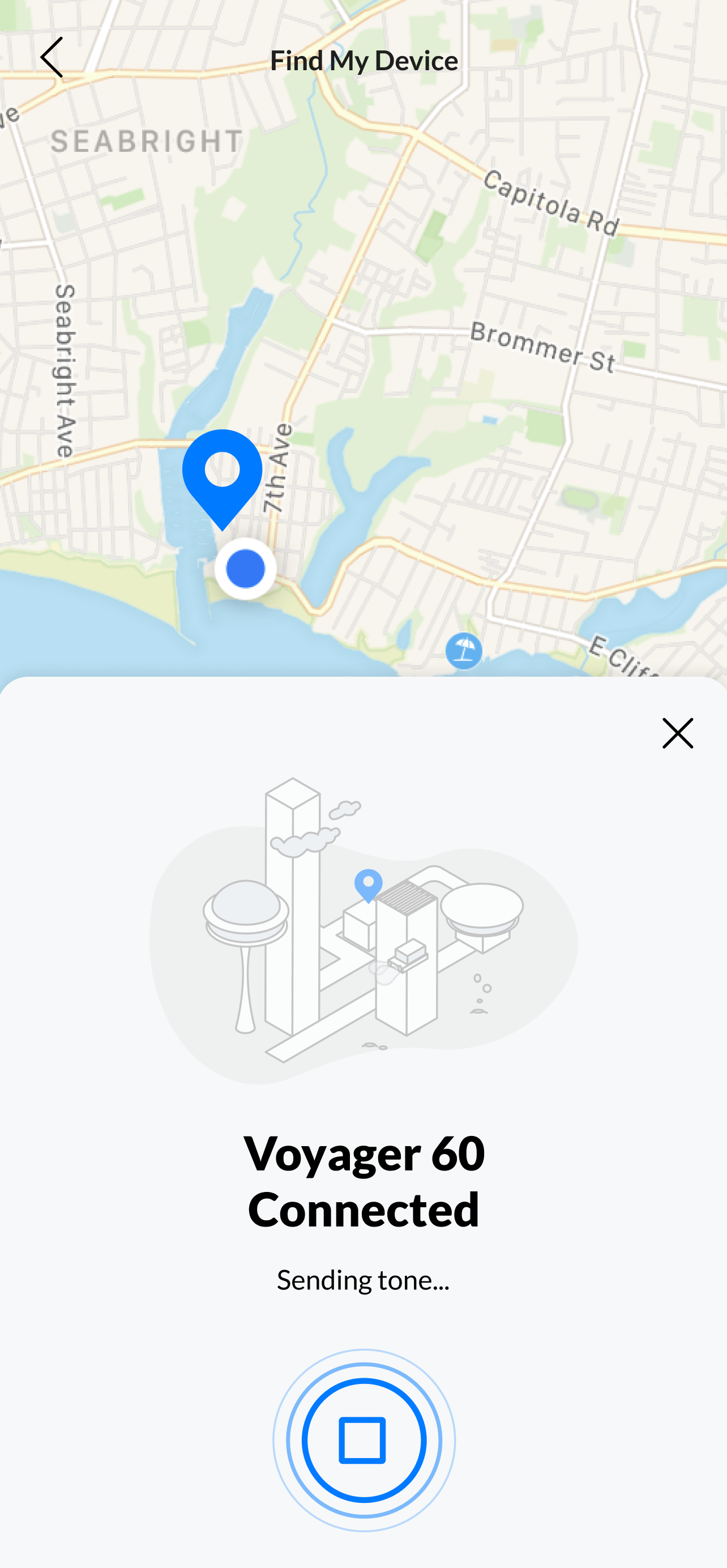Tap the Find My Device title

tap(364, 59)
